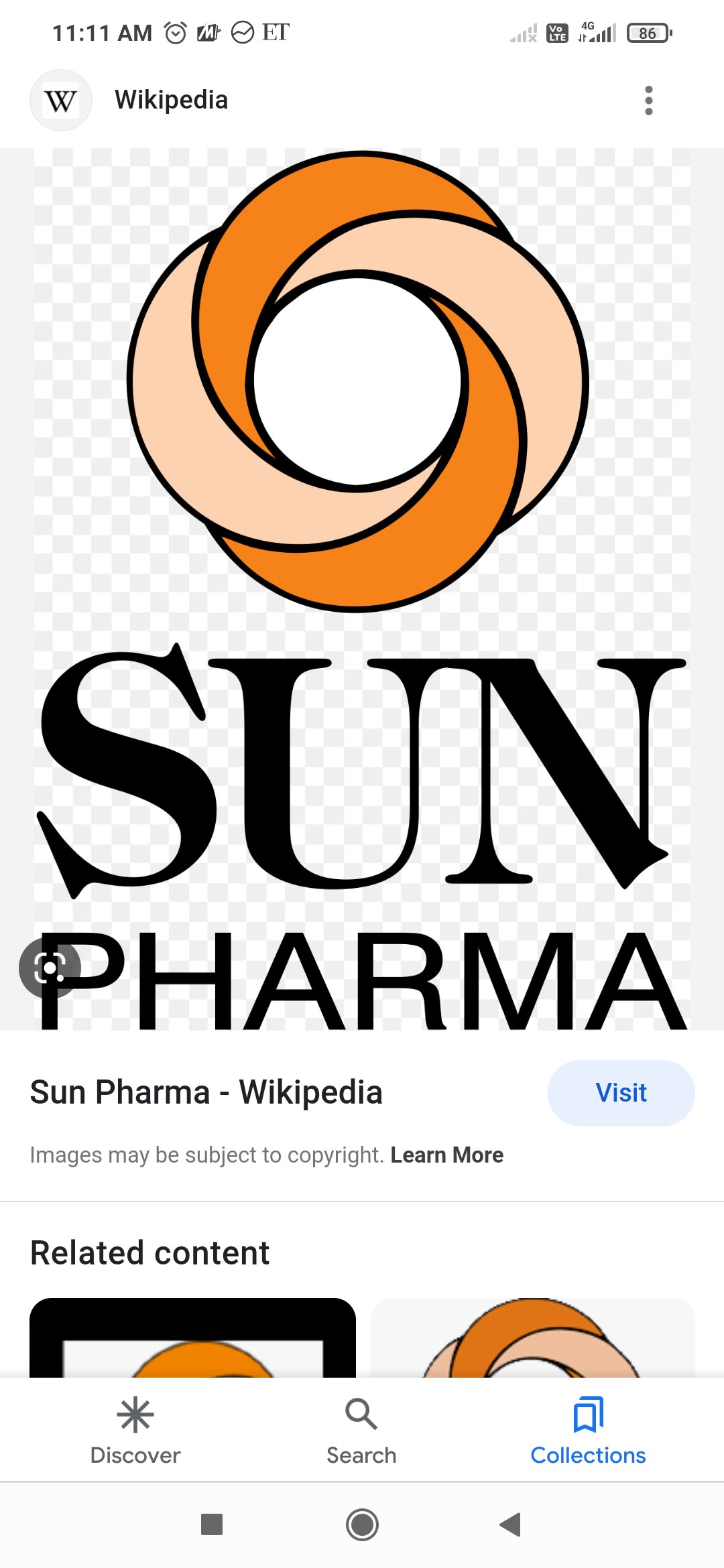Image resolution: width=724 pixels, height=1568 pixels.
Task: Go to the home screen
Action: point(362,1524)
